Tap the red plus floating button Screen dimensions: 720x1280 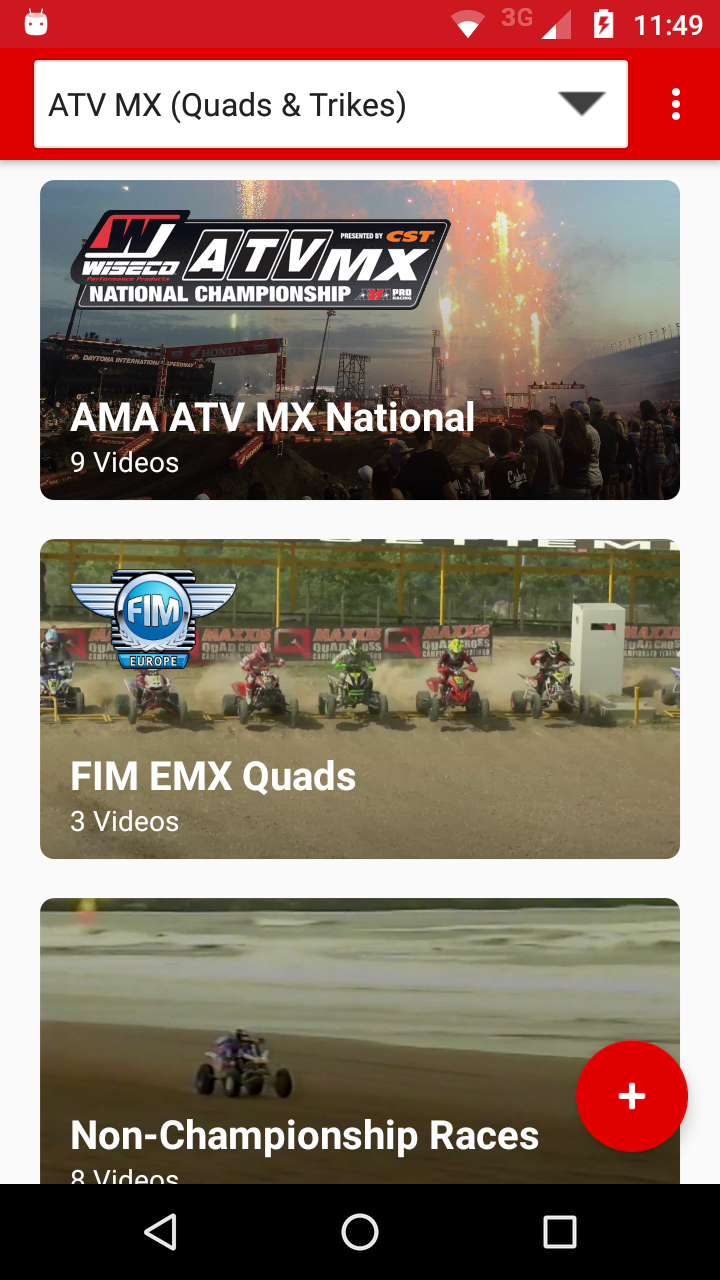click(631, 1096)
